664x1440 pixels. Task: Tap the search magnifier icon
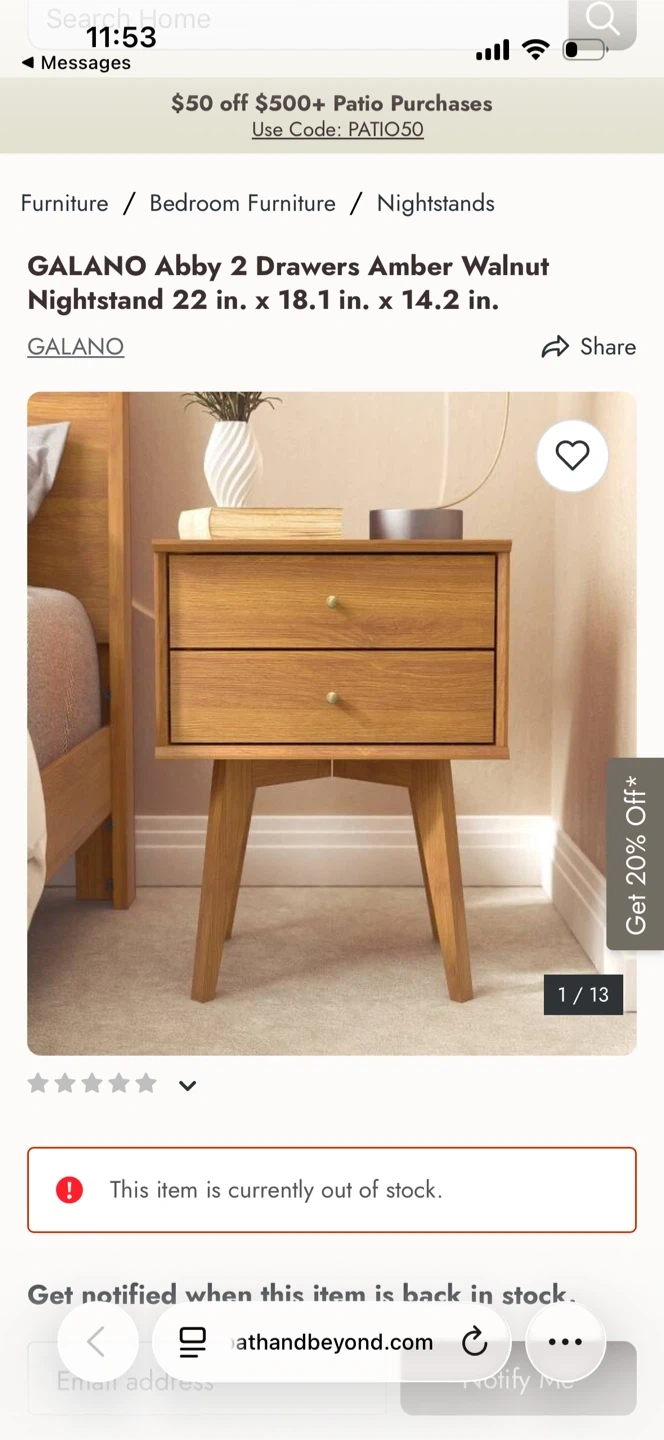tap(602, 20)
